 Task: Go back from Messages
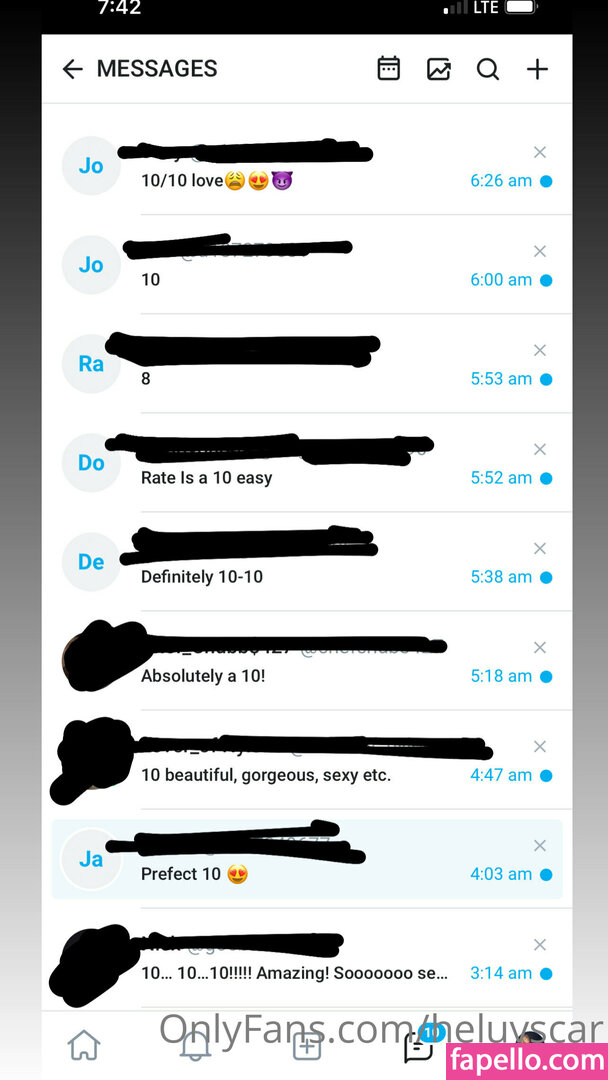click(x=72, y=69)
